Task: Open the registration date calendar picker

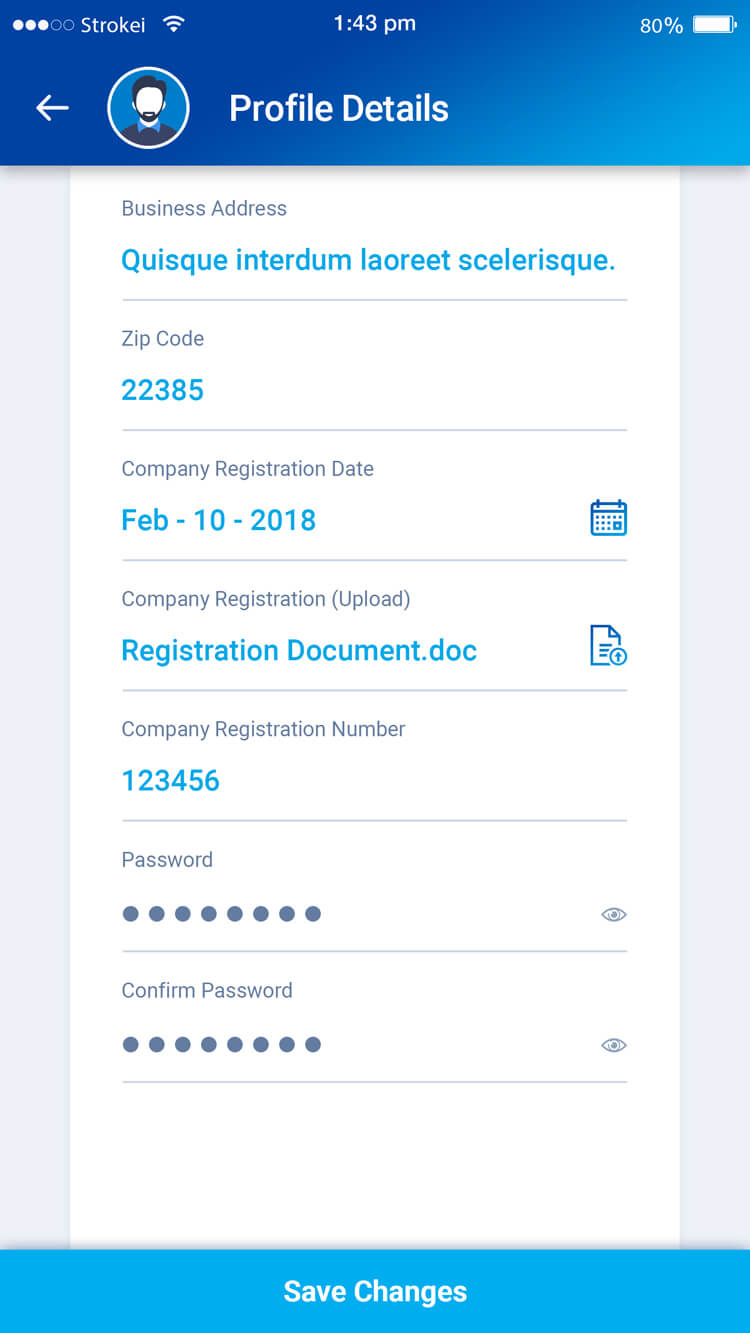Action: click(608, 518)
